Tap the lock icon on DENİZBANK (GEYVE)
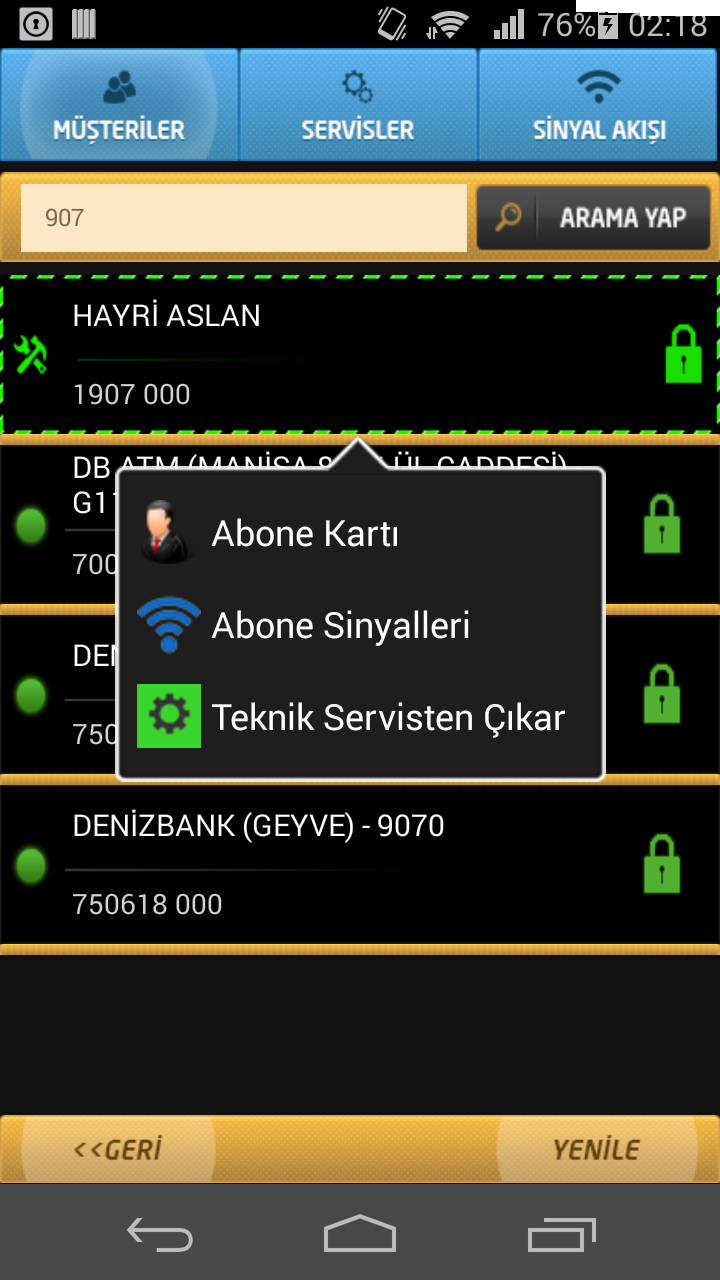720x1280 pixels. coord(662,864)
